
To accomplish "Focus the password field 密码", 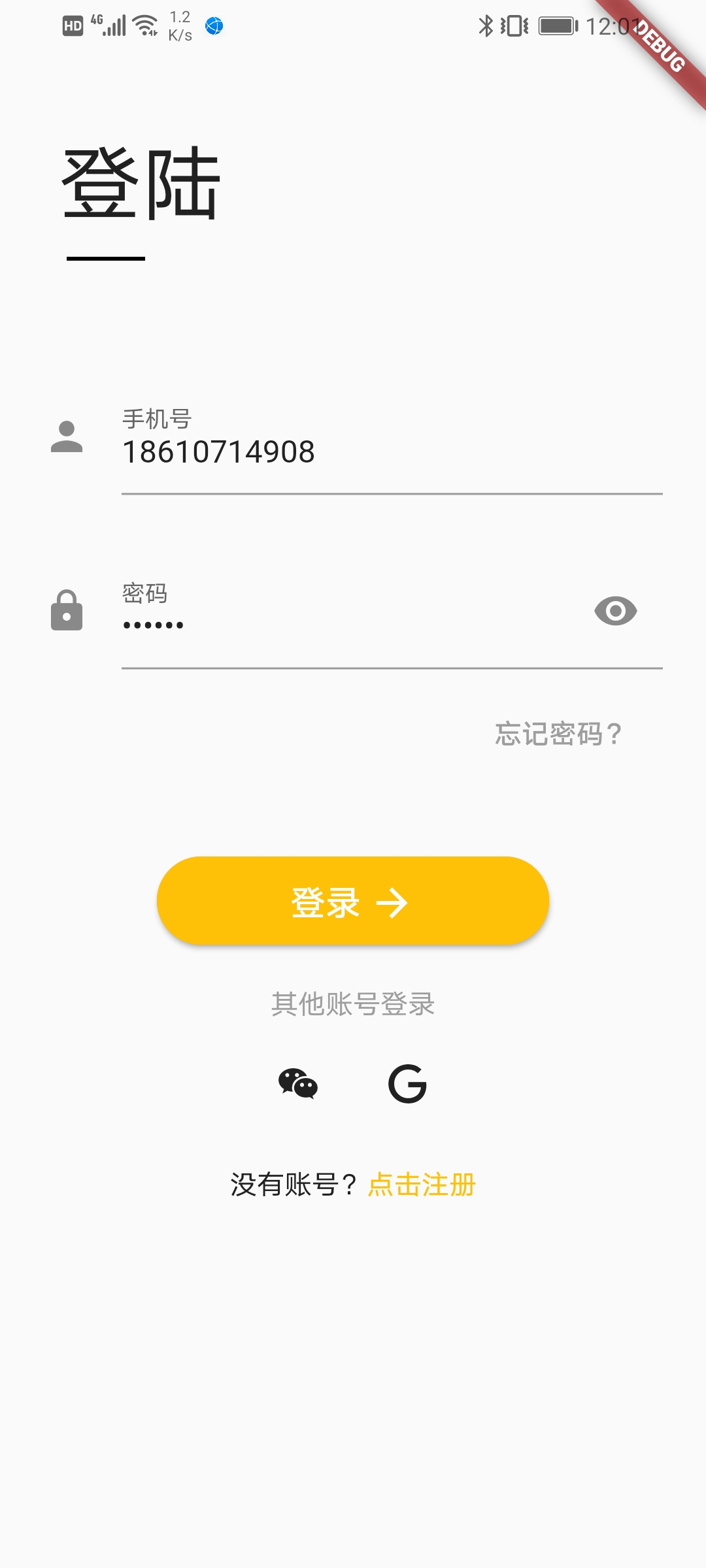I will [x=353, y=625].
